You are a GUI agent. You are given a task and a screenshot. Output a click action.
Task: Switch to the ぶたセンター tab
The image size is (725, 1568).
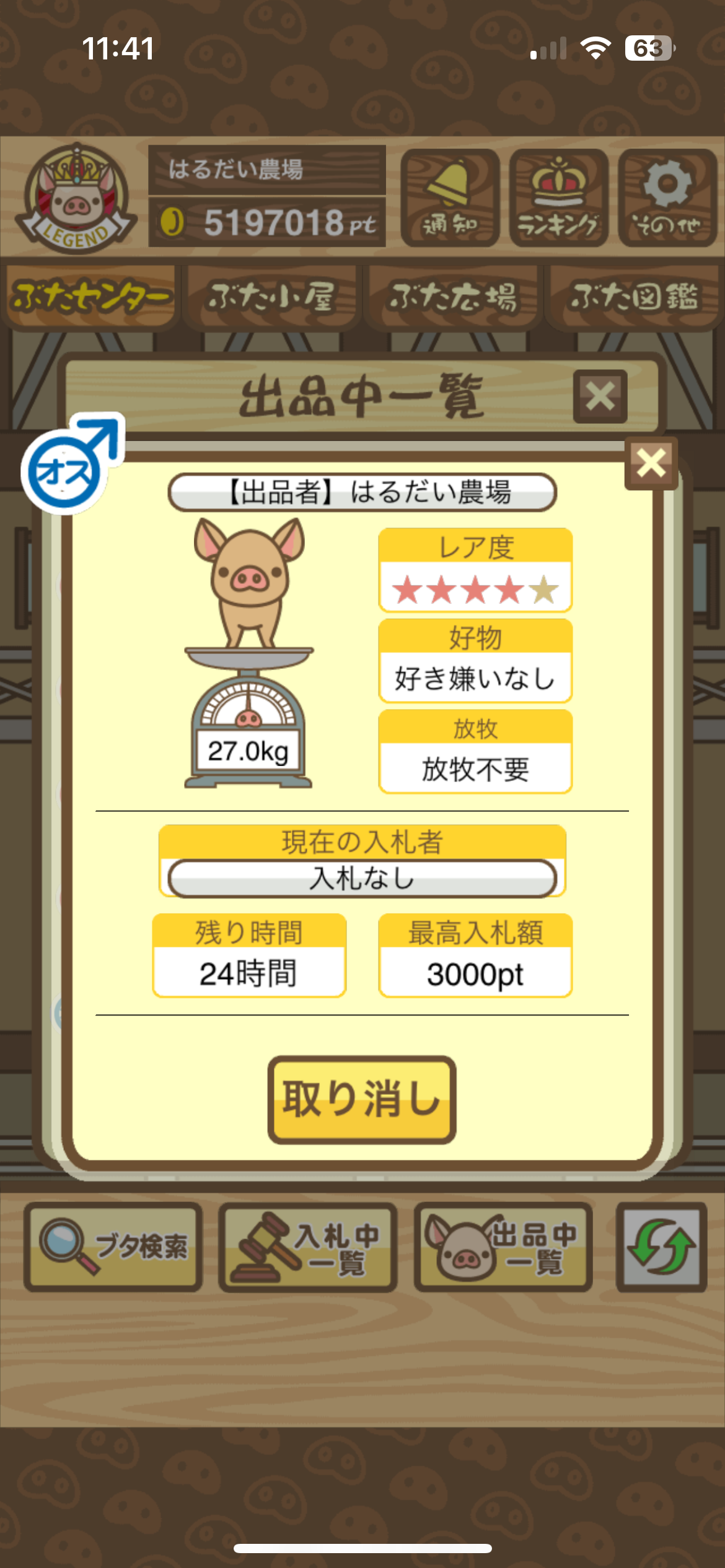pos(90,296)
